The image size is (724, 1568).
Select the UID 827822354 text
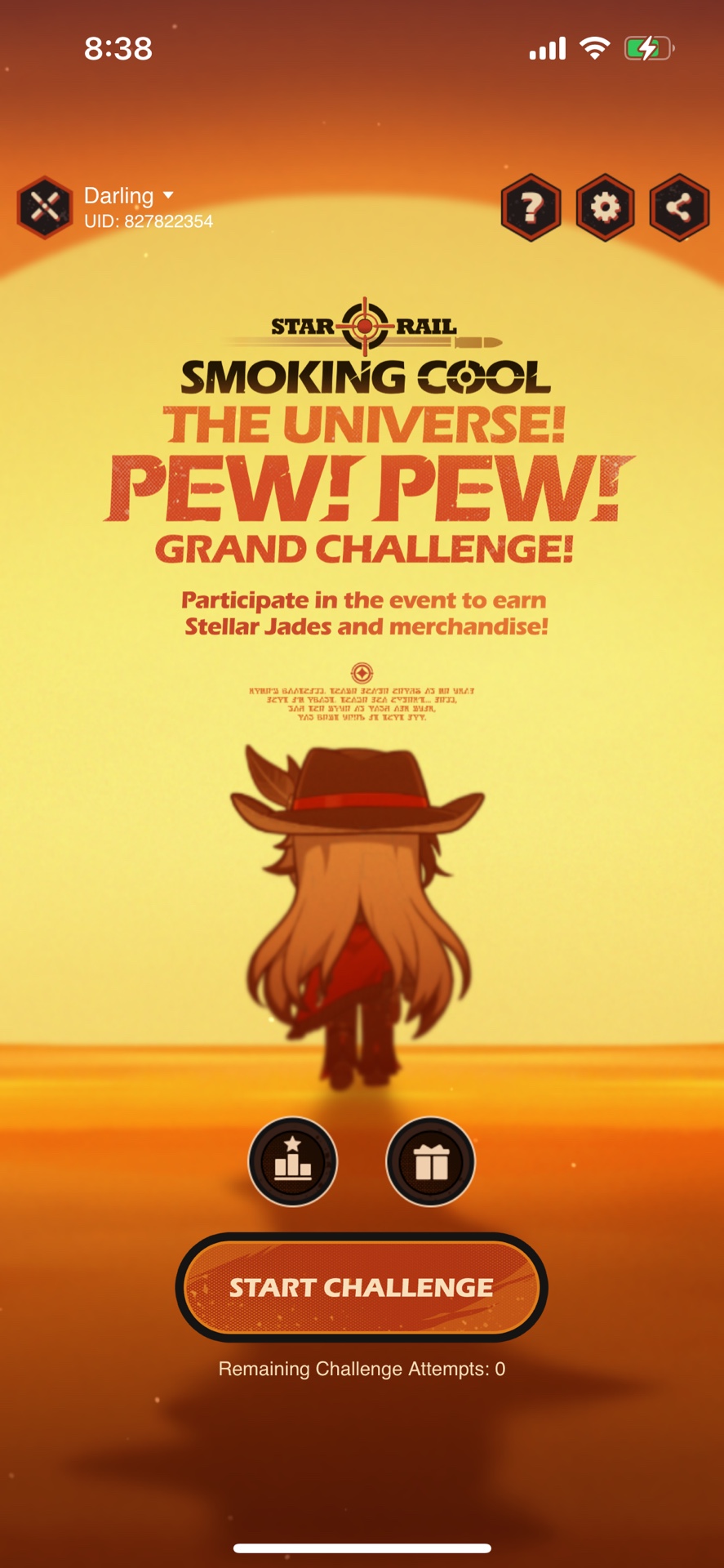149,220
